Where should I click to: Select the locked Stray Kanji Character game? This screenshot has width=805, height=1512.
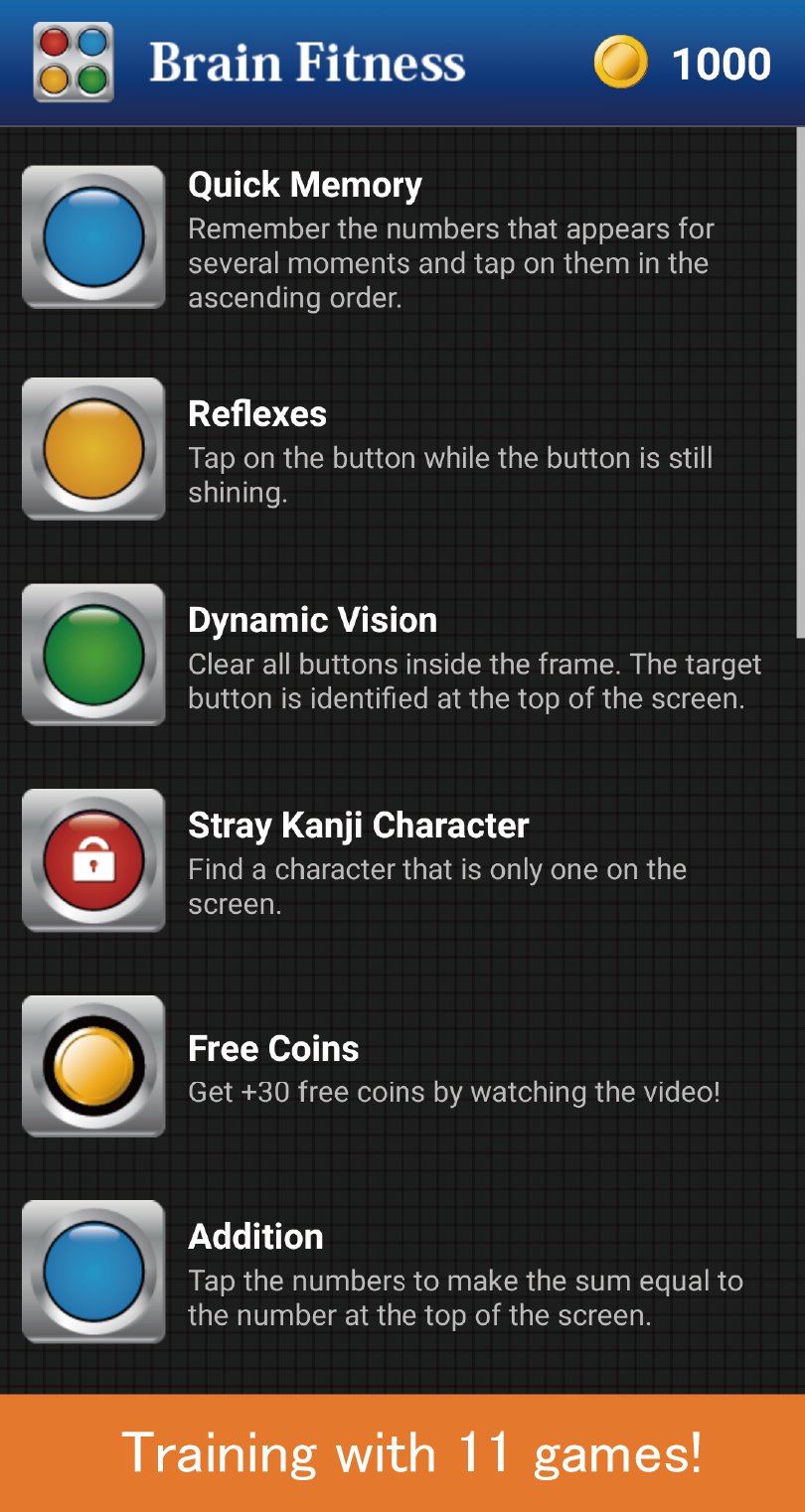click(x=93, y=860)
